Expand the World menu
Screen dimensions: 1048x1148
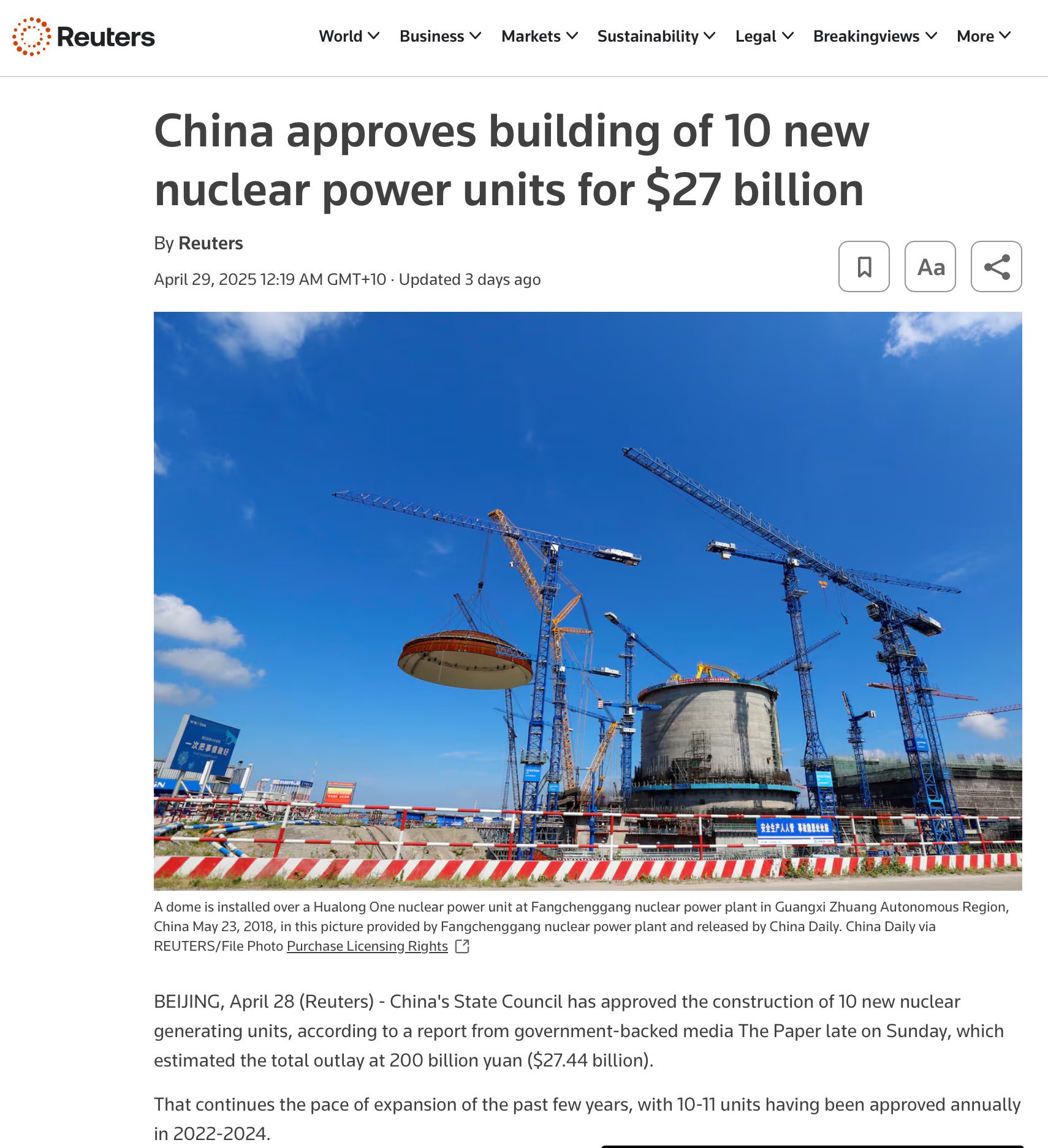point(349,36)
